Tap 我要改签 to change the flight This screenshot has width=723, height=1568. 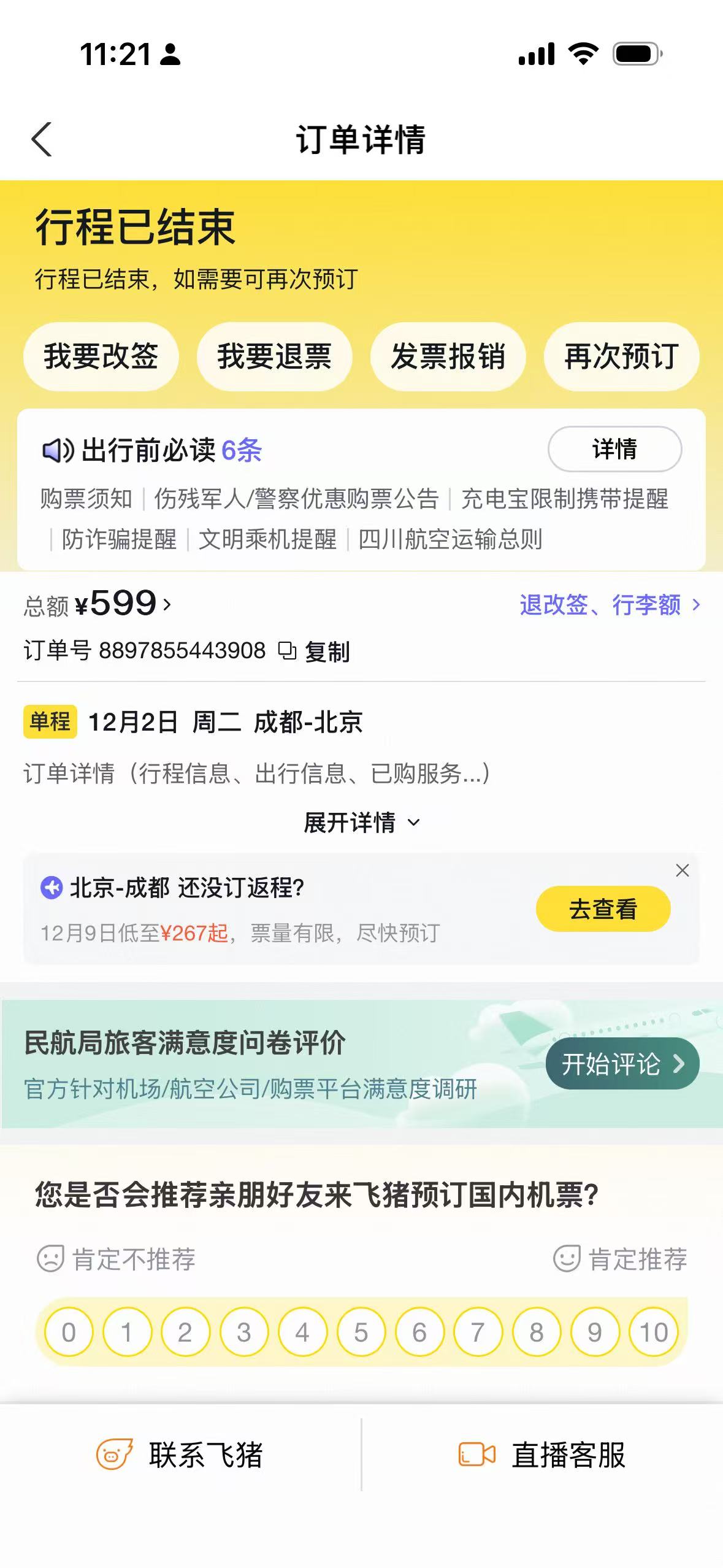101,356
